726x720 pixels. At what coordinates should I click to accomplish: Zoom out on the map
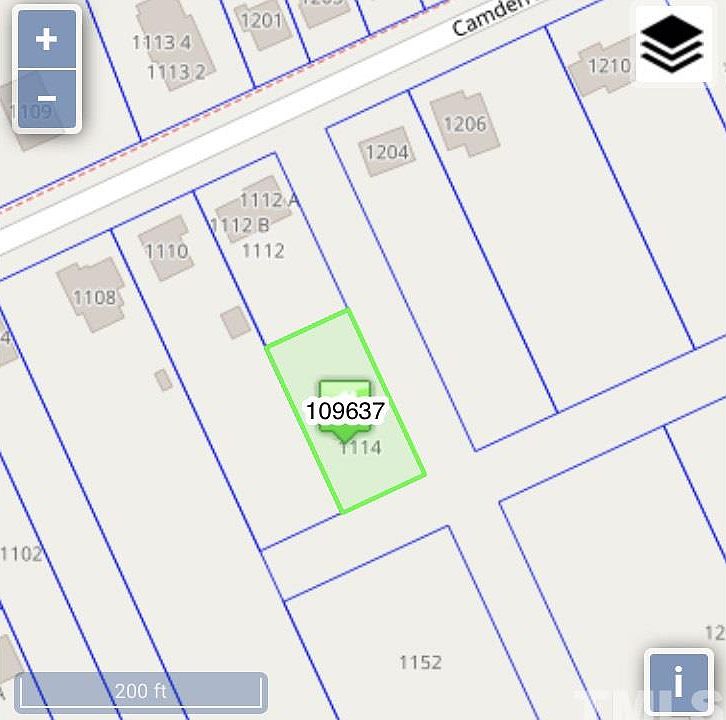click(46, 101)
